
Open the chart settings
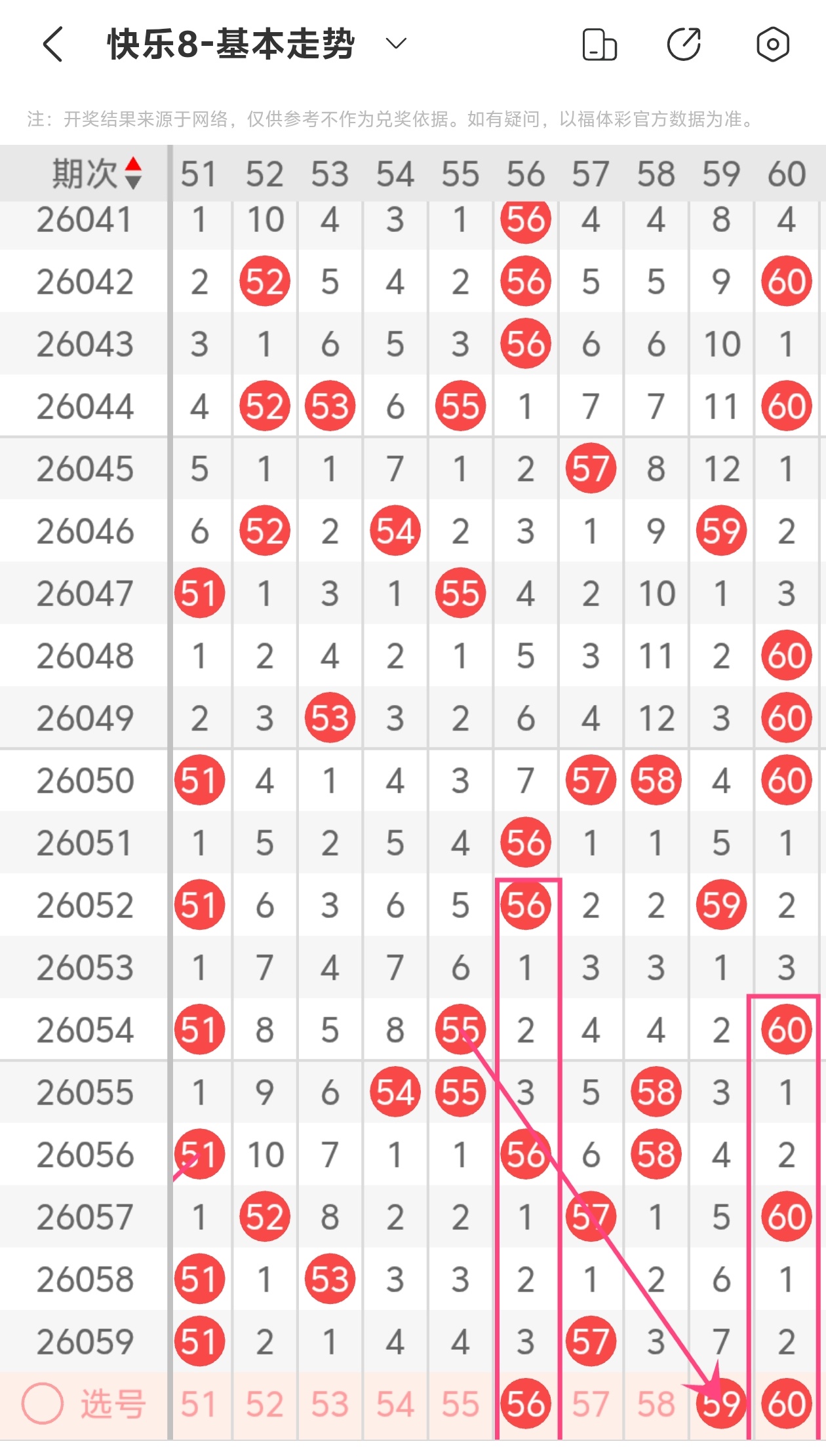point(772,45)
